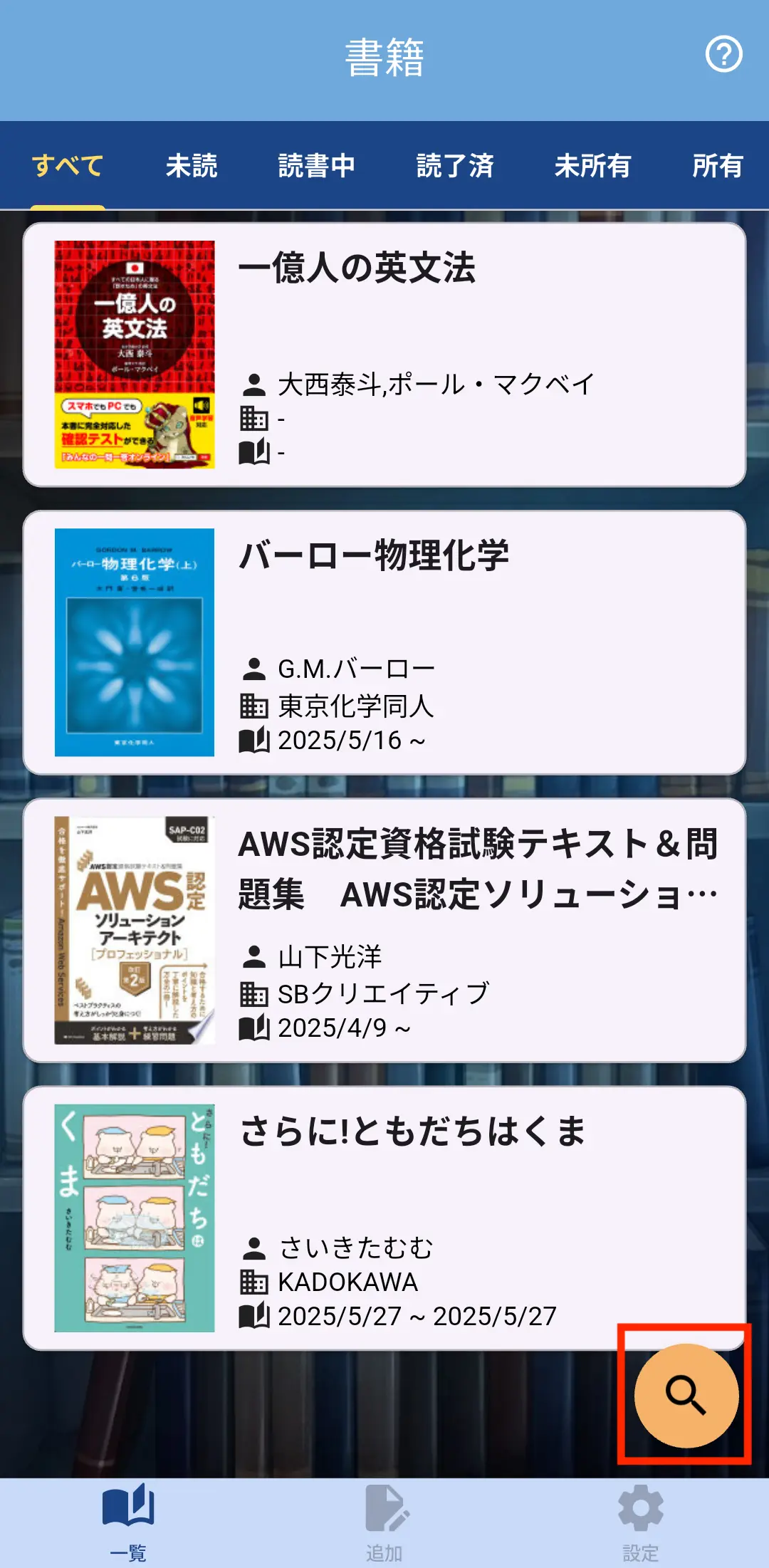Switch to the 読書中 tab
This screenshot has height=1568, width=769.
[x=316, y=166]
